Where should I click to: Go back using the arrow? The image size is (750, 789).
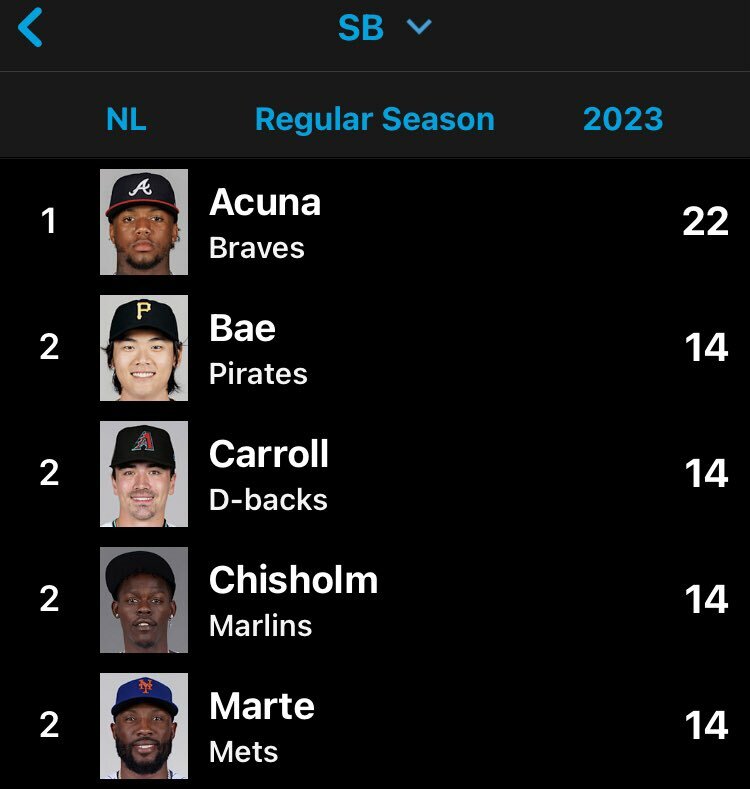31,27
